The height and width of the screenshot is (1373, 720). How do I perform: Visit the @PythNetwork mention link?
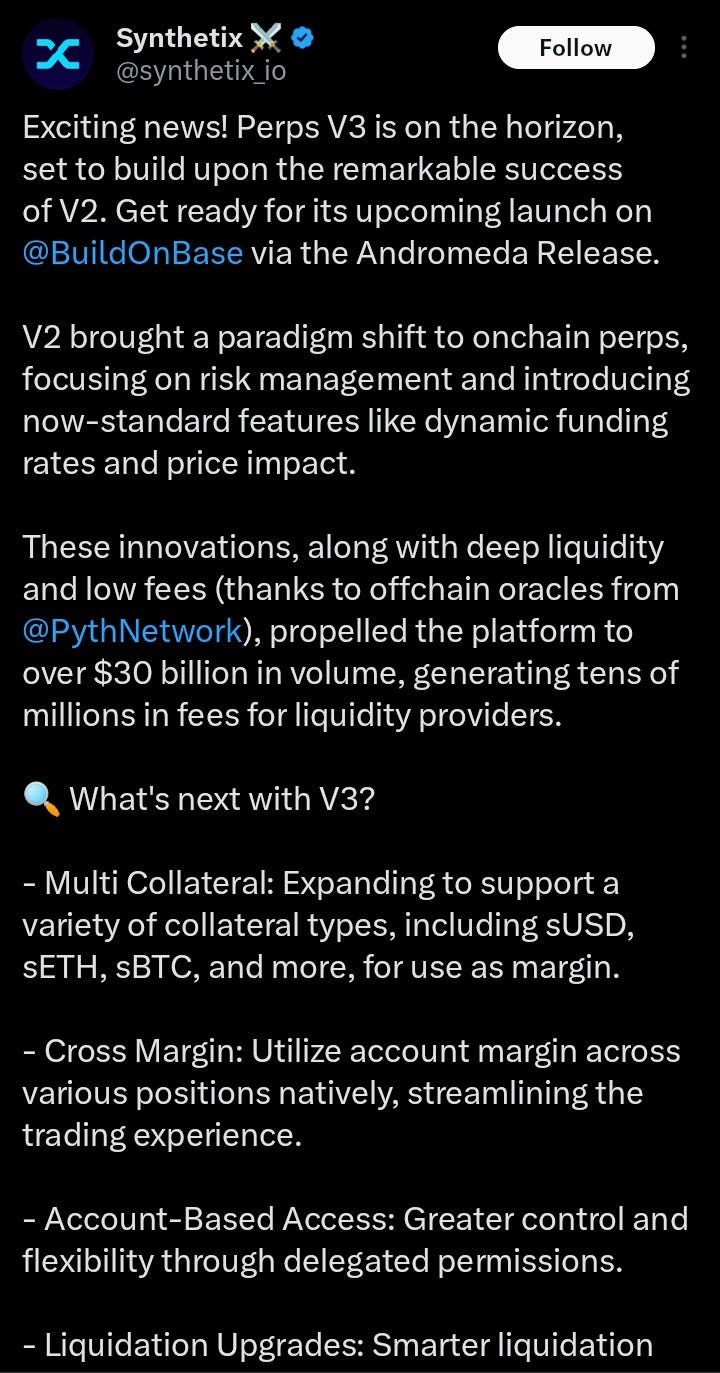[x=132, y=630]
